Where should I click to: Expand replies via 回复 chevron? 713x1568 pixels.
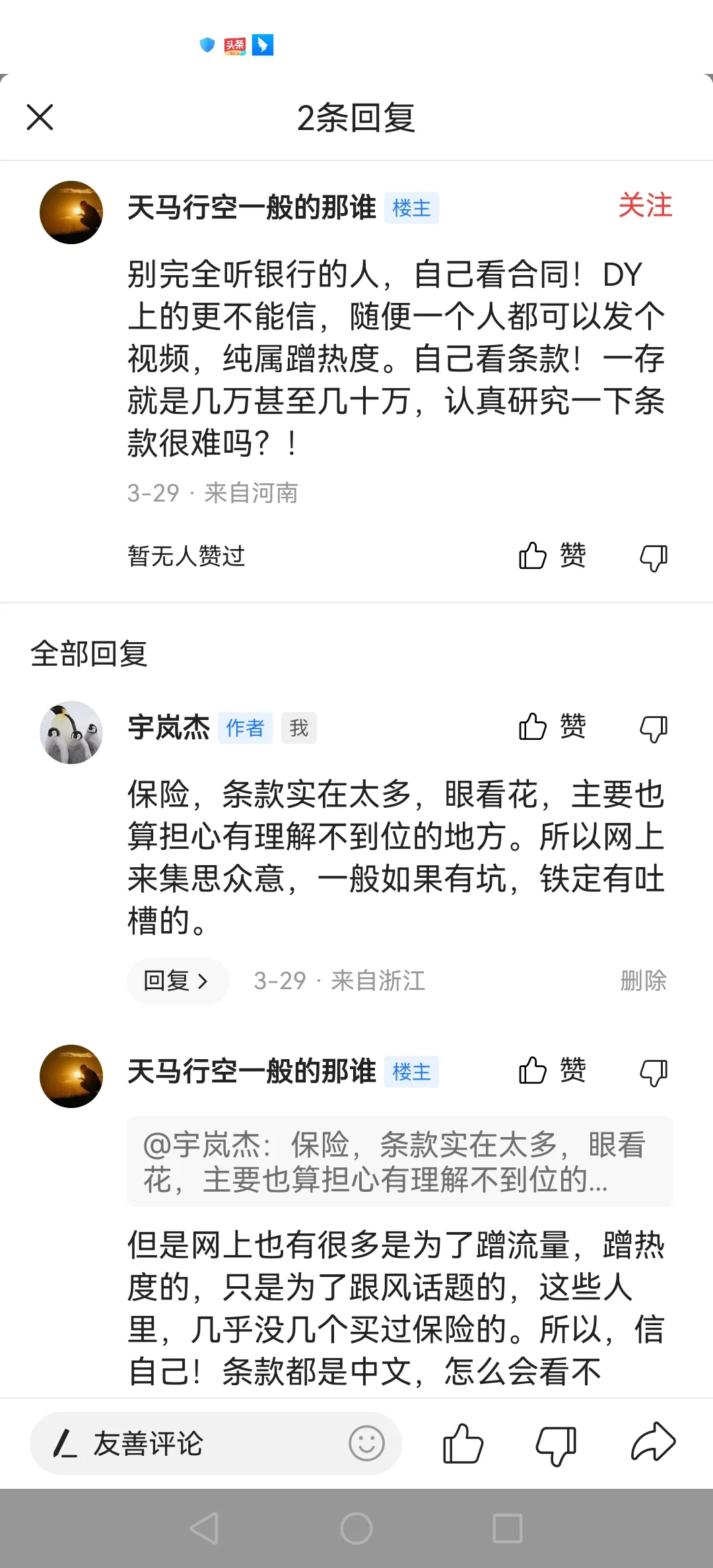point(177,981)
